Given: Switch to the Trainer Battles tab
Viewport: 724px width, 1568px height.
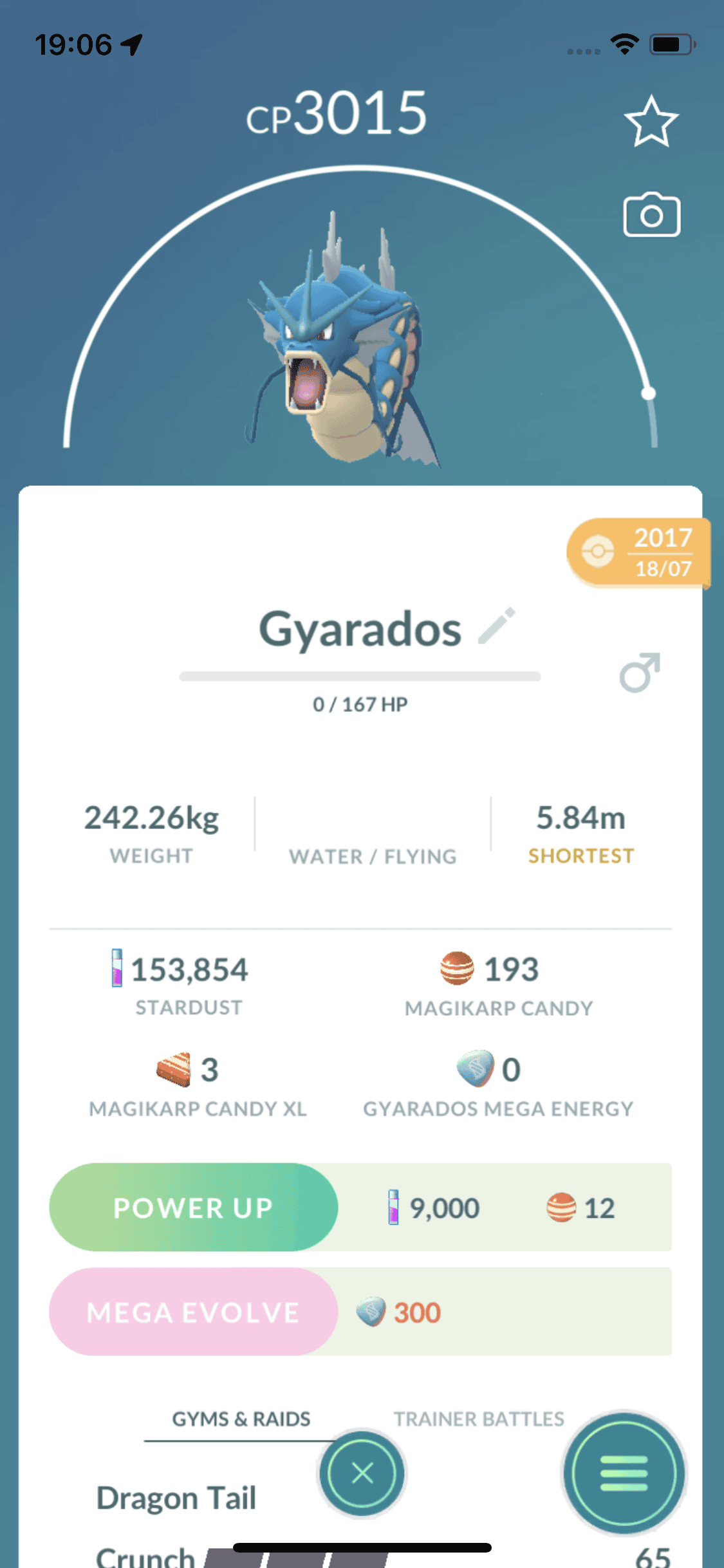Looking at the screenshot, I should click(x=479, y=1419).
